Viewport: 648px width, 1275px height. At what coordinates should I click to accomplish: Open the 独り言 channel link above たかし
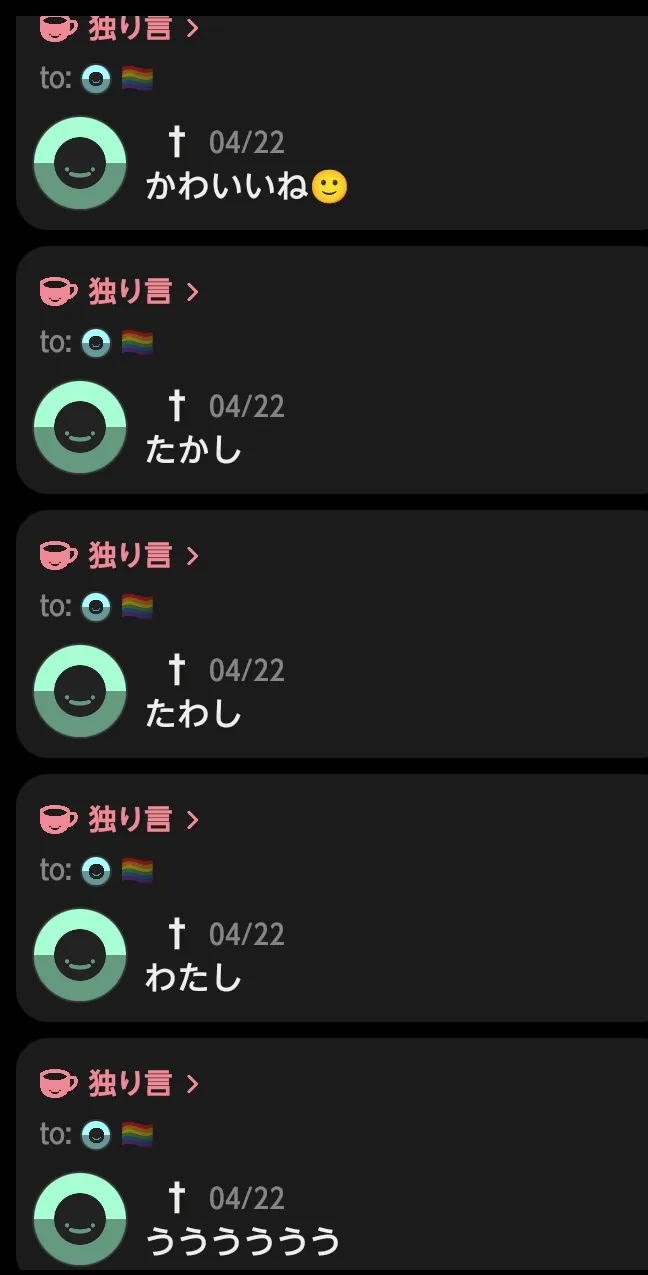pyautogui.click(x=130, y=291)
